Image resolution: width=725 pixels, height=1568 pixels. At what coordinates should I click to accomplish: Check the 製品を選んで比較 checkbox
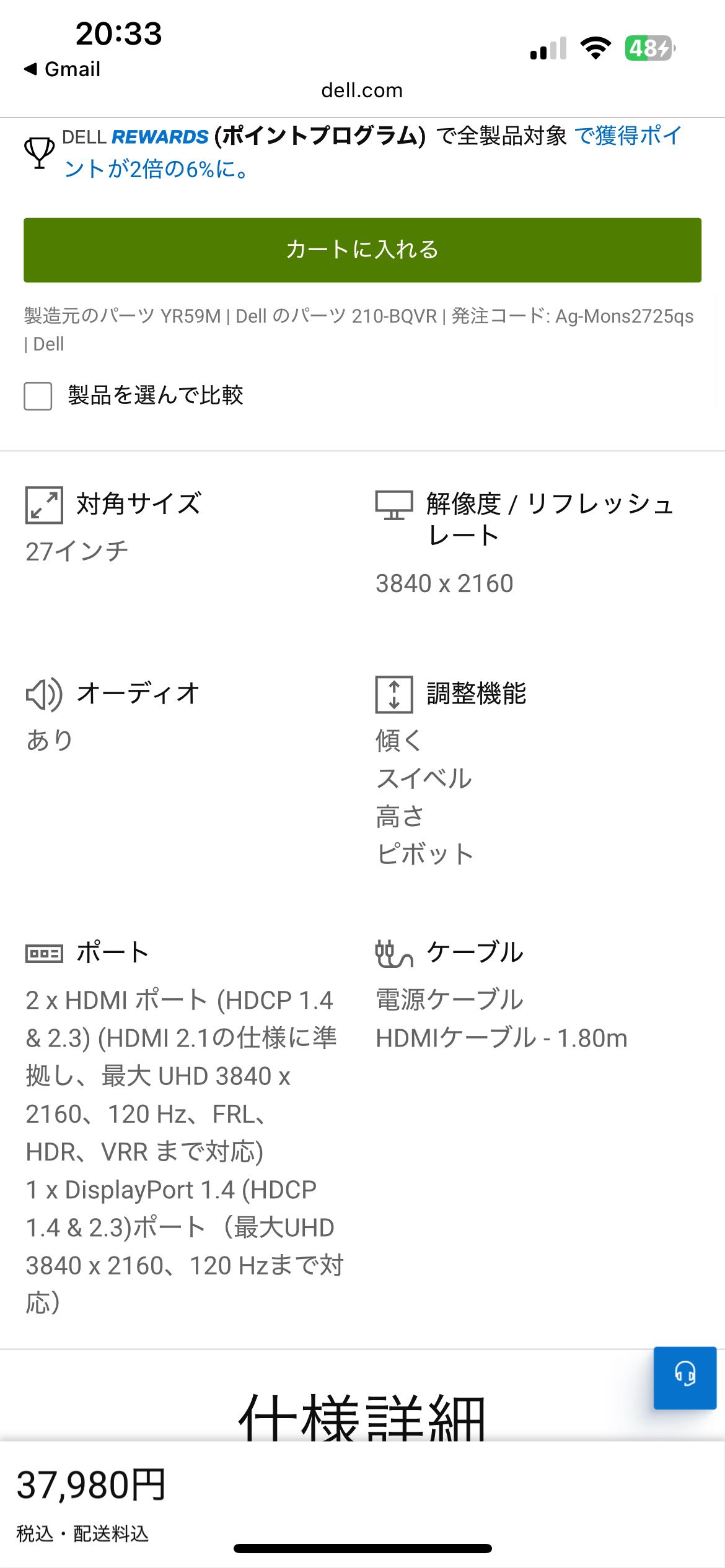(x=38, y=396)
